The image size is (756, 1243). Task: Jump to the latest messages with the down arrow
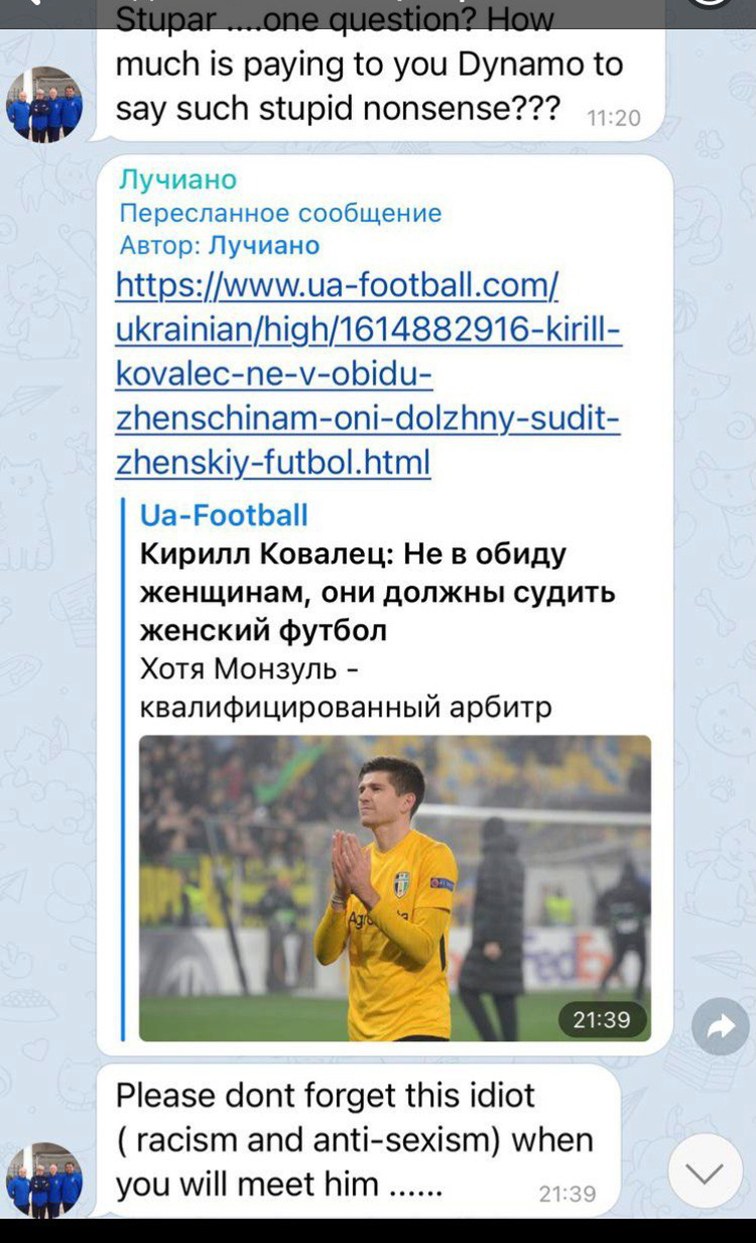(705, 1173)
